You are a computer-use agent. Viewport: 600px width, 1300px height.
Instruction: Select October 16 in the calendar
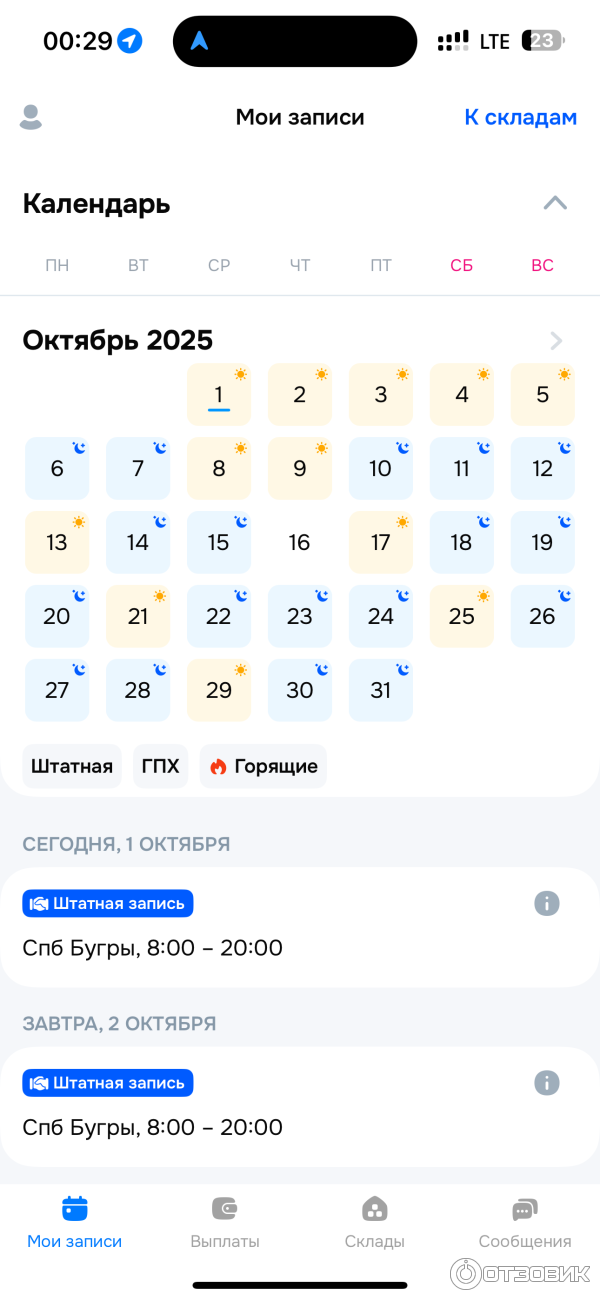[300, 542]
